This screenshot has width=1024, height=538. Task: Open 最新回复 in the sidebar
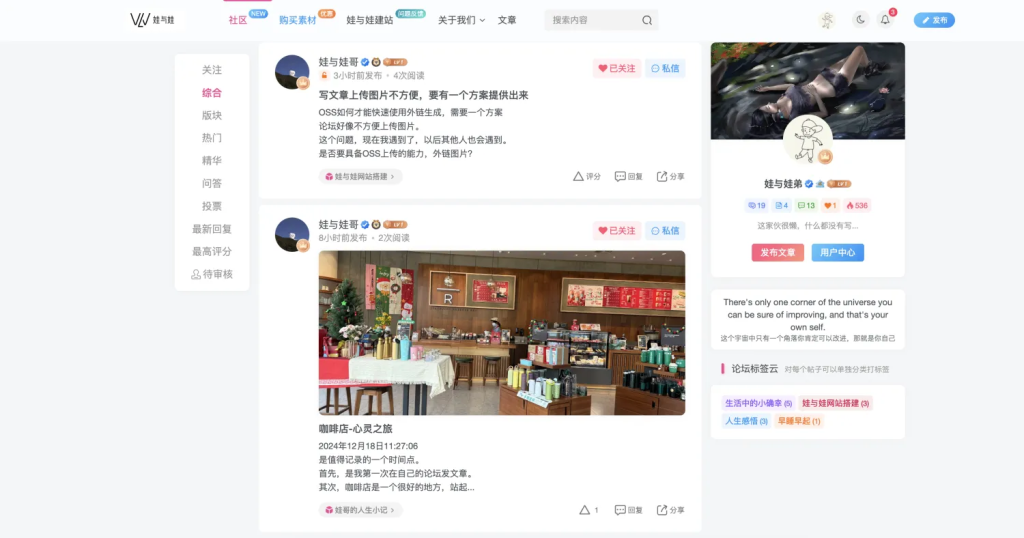pos(212,229)
